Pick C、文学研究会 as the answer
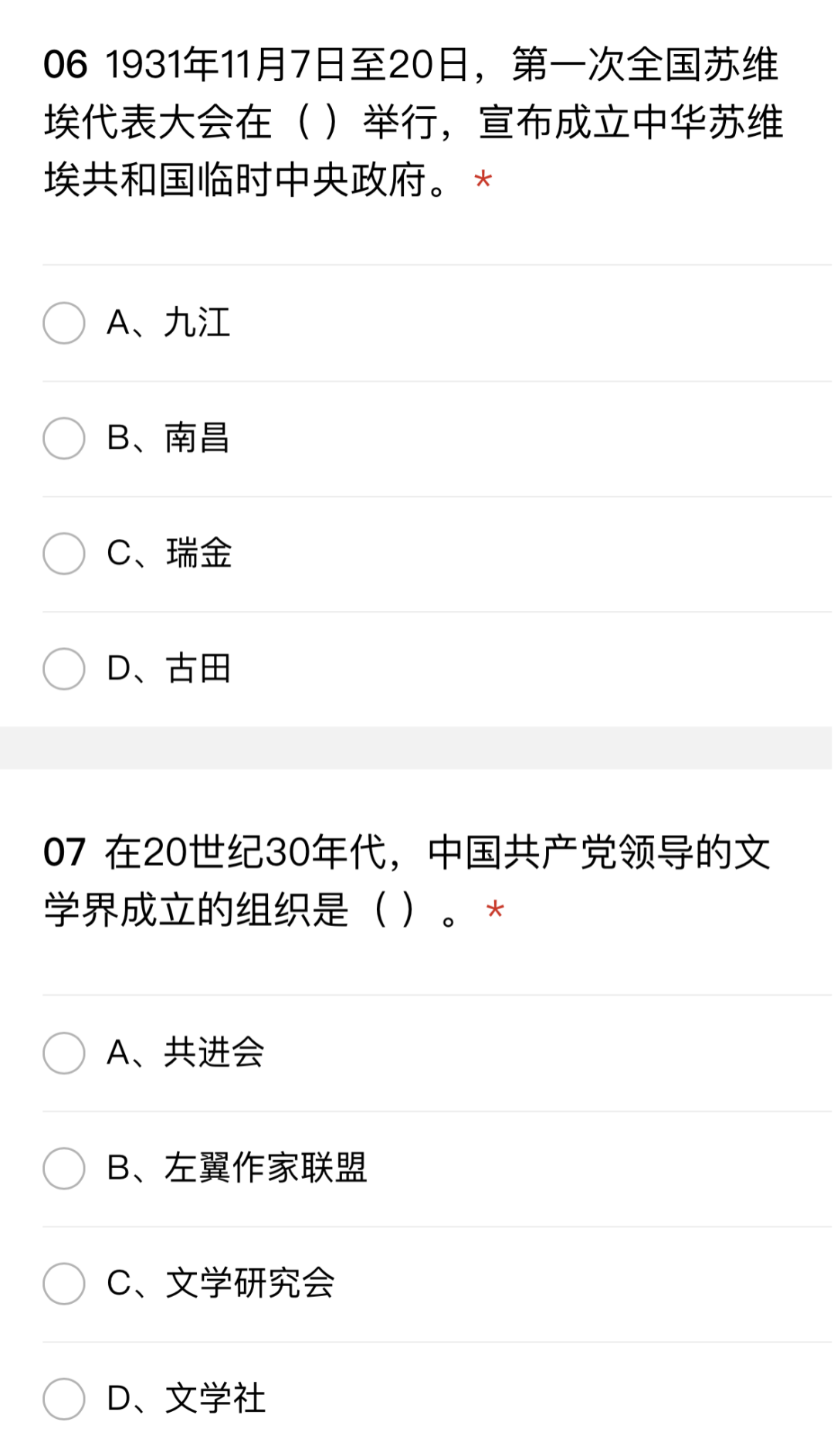834x1456 pixels. [x=64, y=1283]
